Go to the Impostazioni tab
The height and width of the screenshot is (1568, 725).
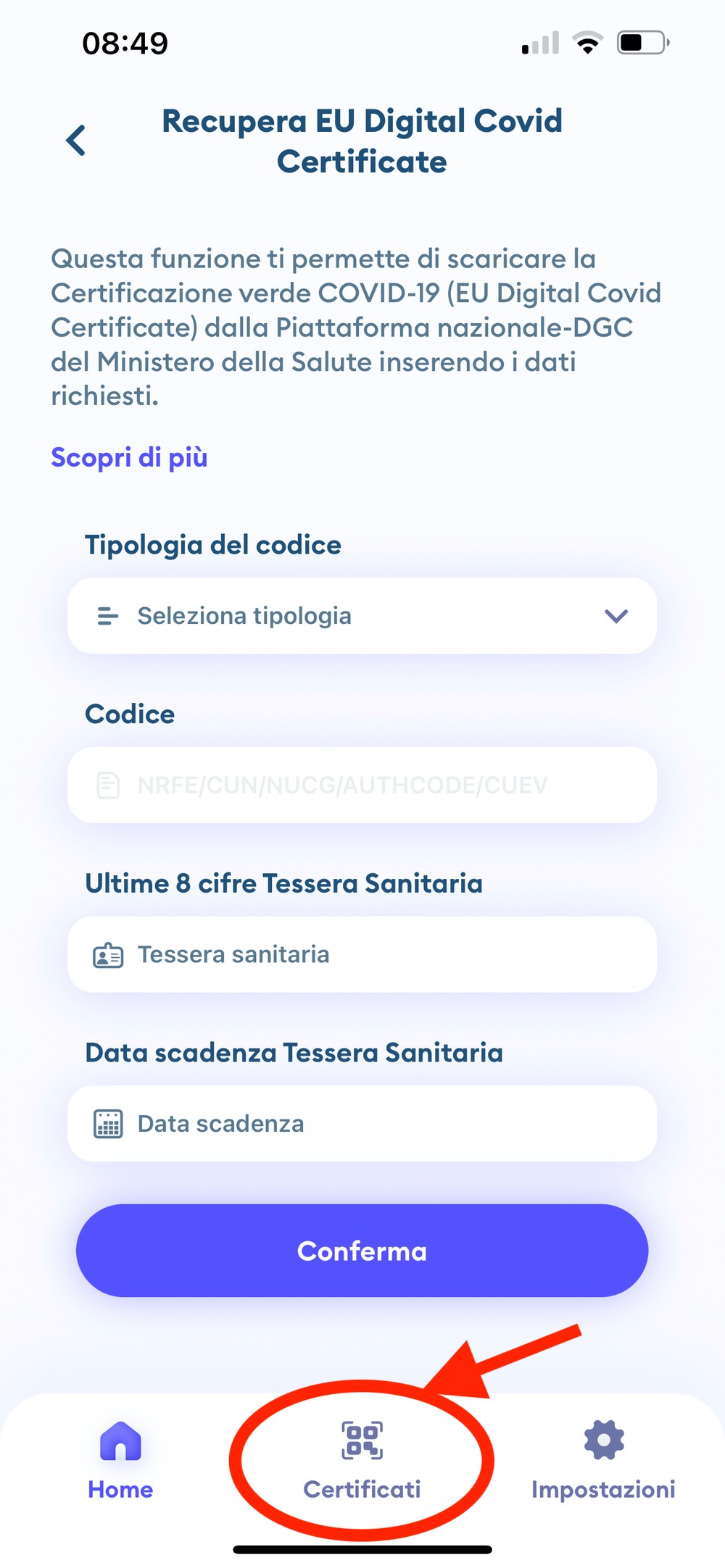point(603,1461)
